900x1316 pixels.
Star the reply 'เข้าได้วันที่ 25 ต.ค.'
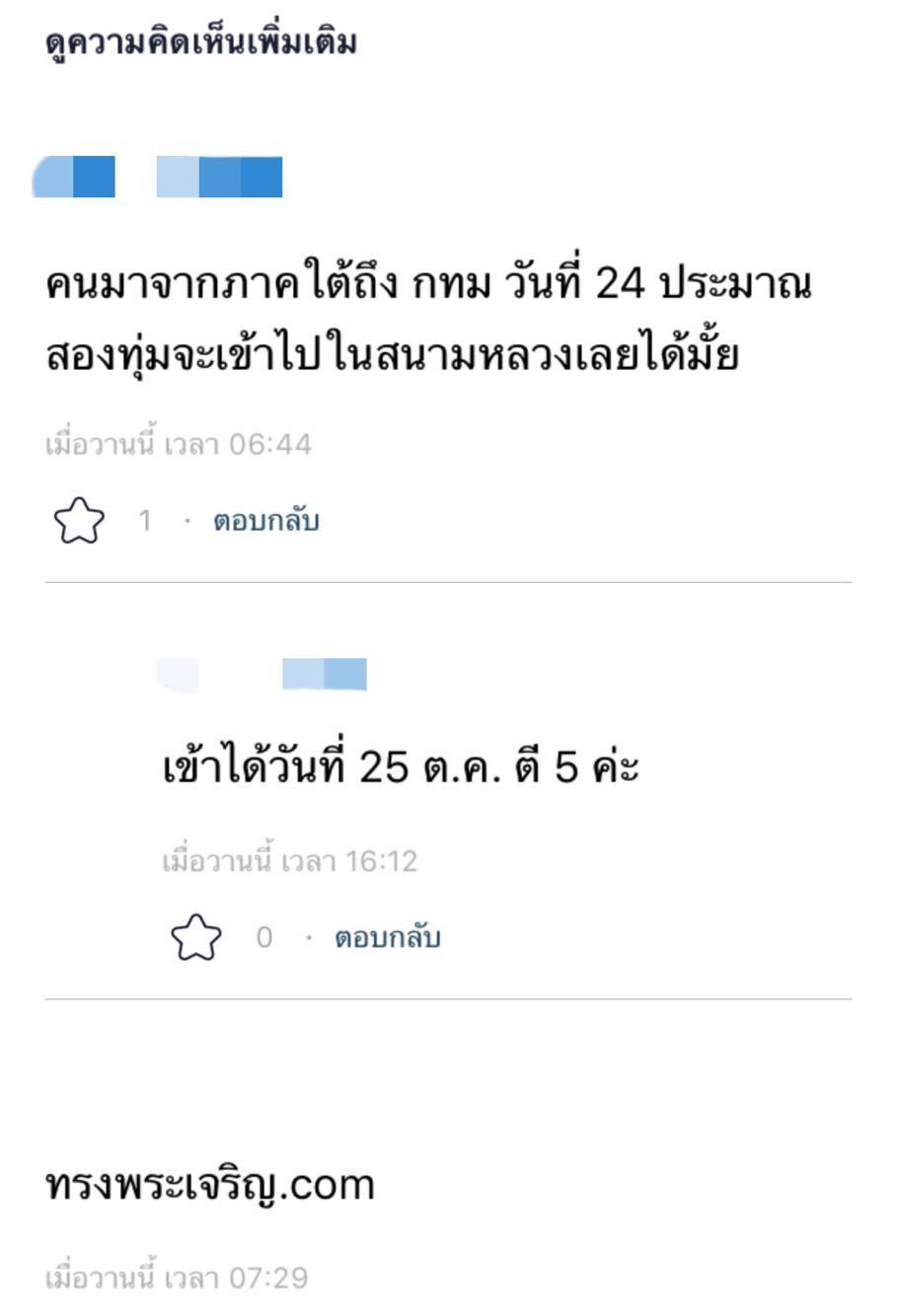(196, 936)
